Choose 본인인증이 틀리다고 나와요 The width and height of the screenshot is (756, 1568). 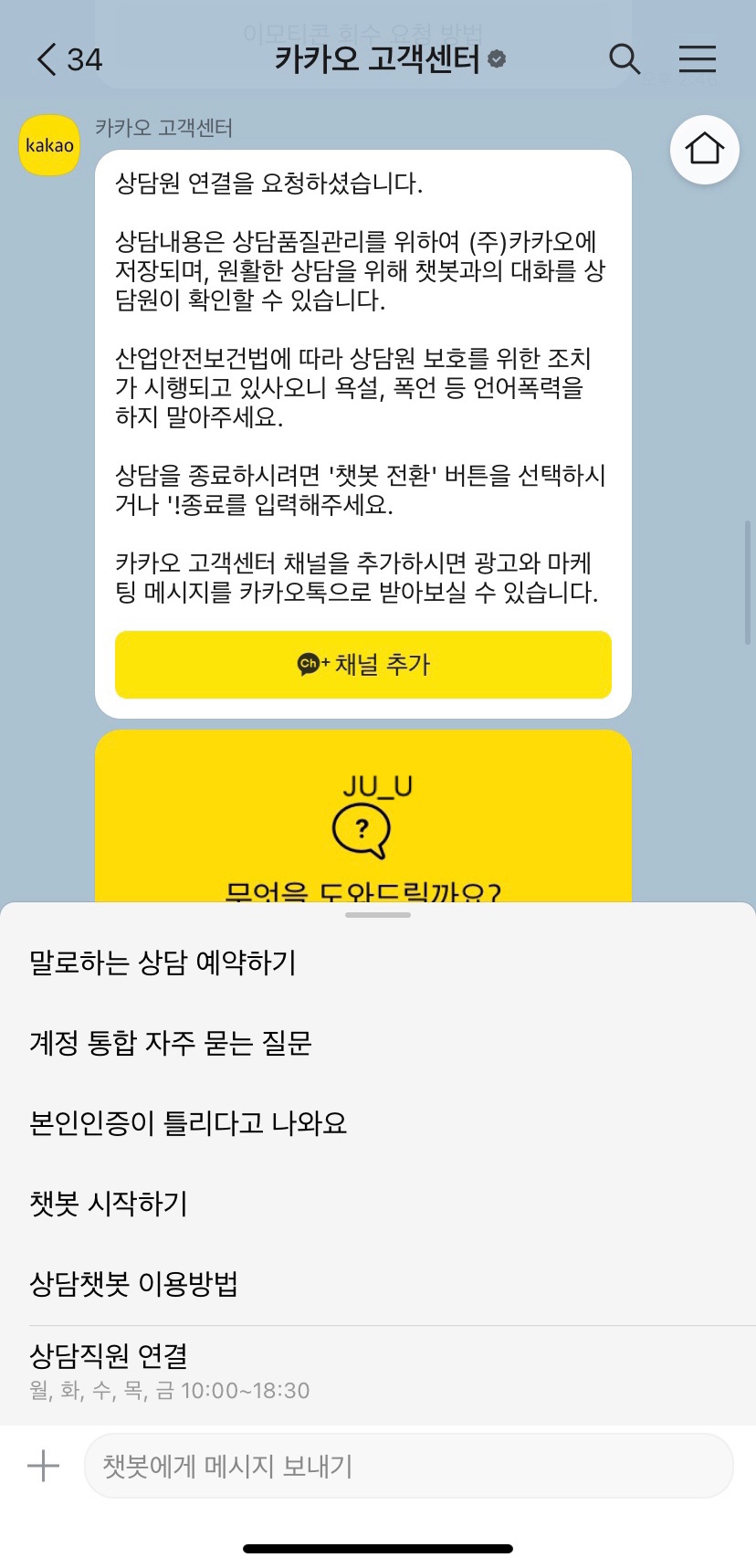[188, 1123]
